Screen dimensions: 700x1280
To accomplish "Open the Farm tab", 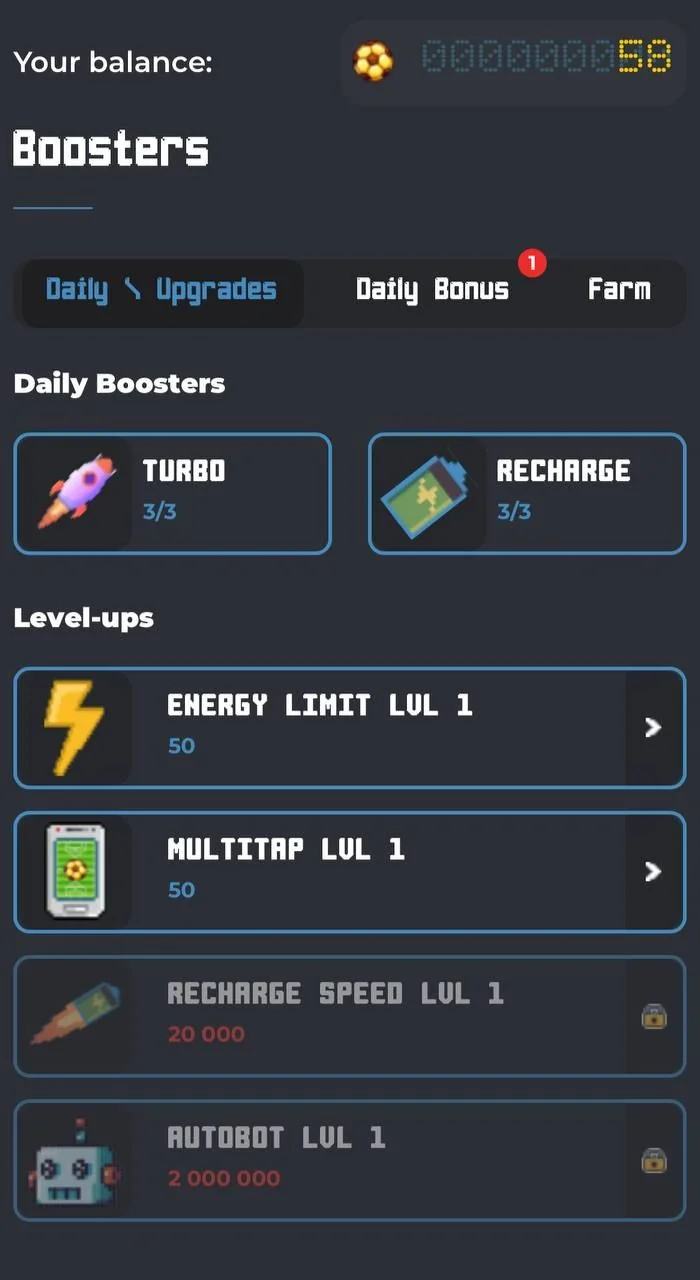I will point(619,290).
